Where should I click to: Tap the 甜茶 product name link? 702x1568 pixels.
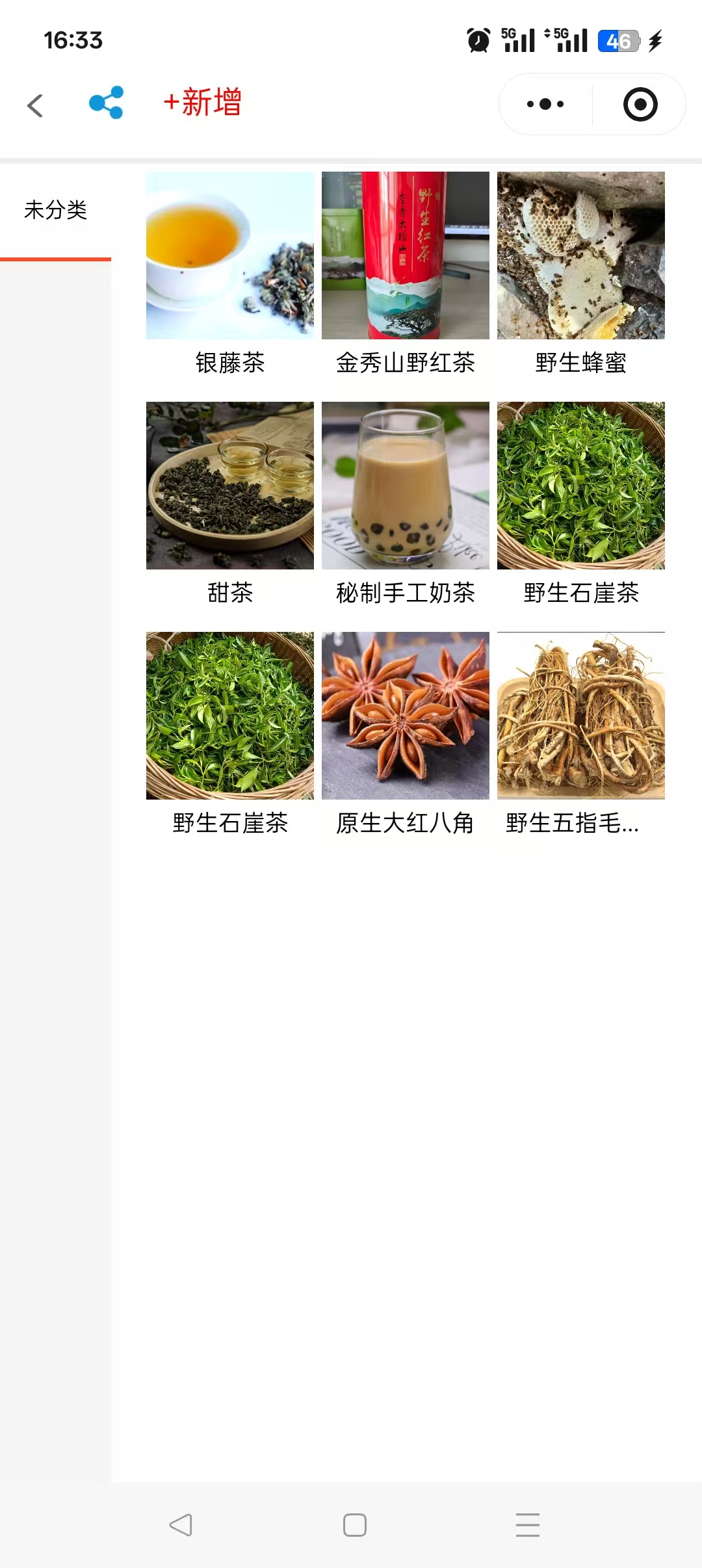tap(229, 594)
